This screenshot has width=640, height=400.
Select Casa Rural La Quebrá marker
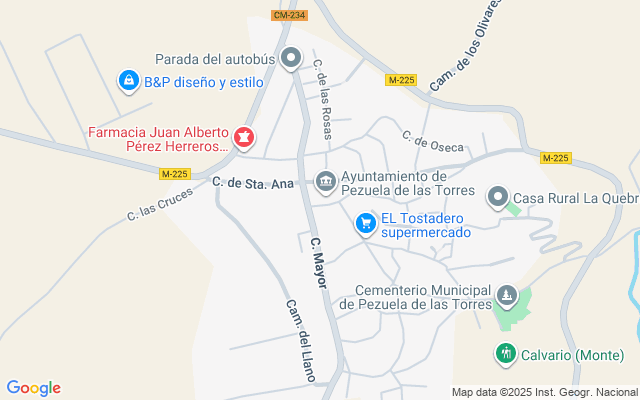pyautogui.click(x=498, y=198)
